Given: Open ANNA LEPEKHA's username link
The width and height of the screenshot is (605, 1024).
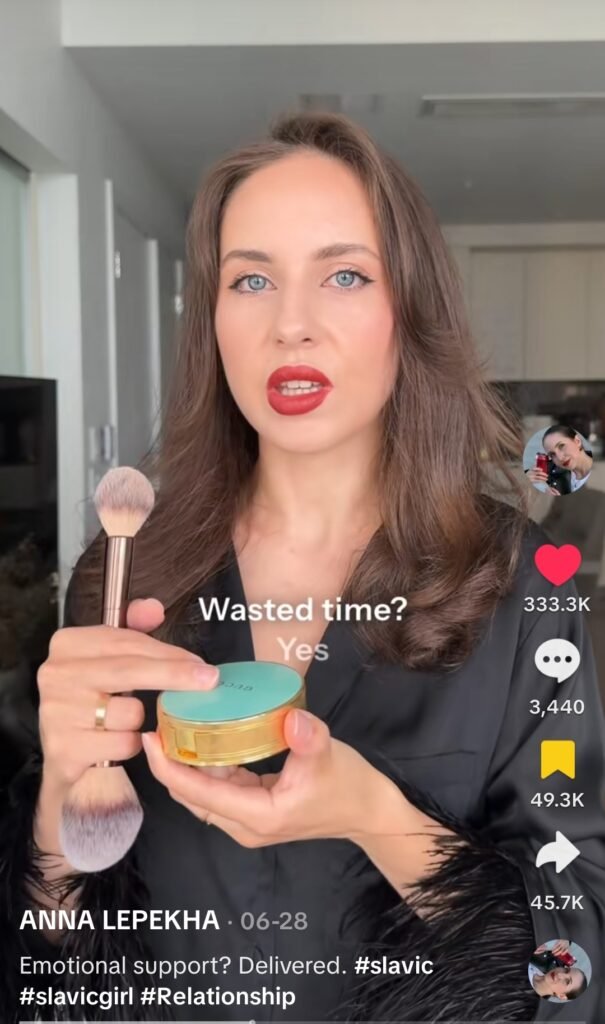Looking at the screenshot, I should tap(119, 921).
